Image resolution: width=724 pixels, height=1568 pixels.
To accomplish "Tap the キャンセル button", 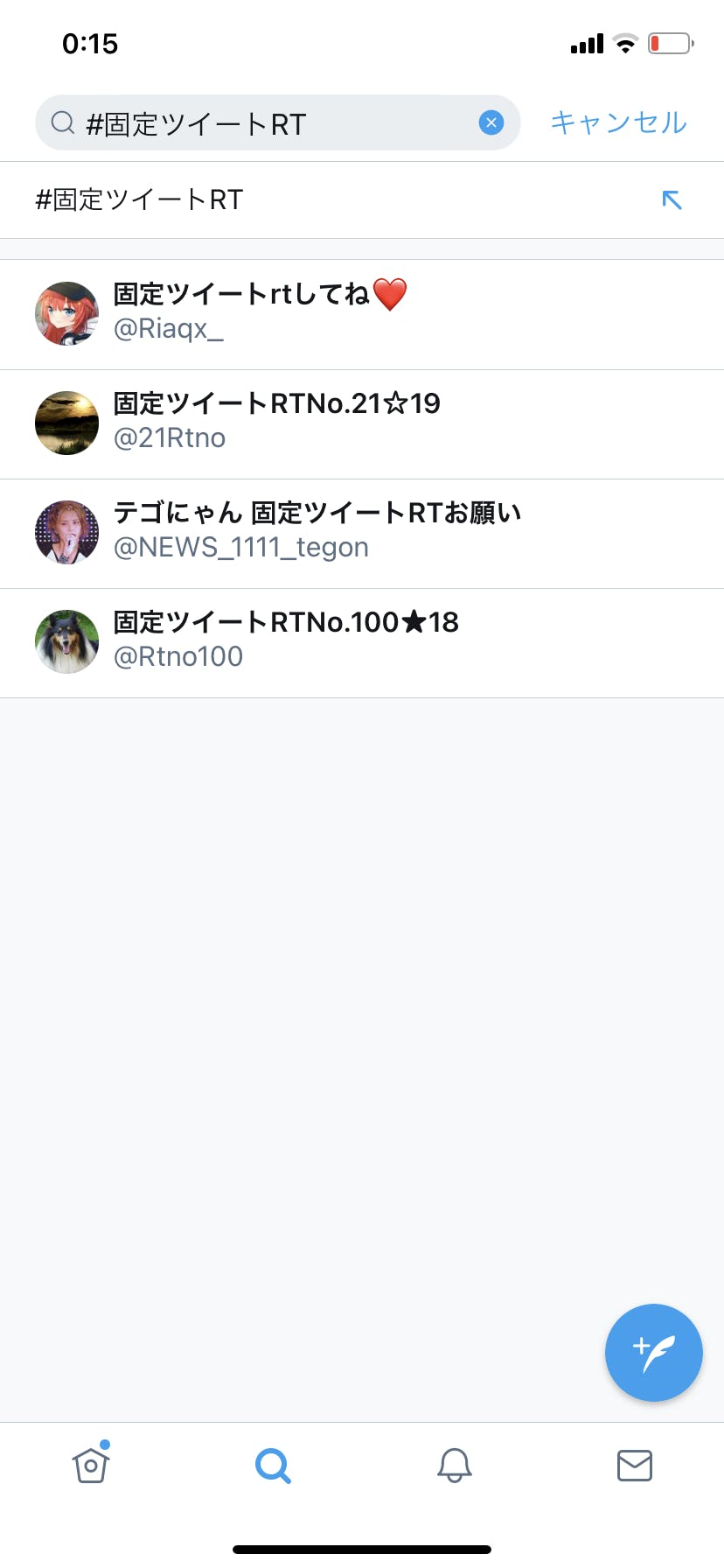I will (x=618, y=122).
